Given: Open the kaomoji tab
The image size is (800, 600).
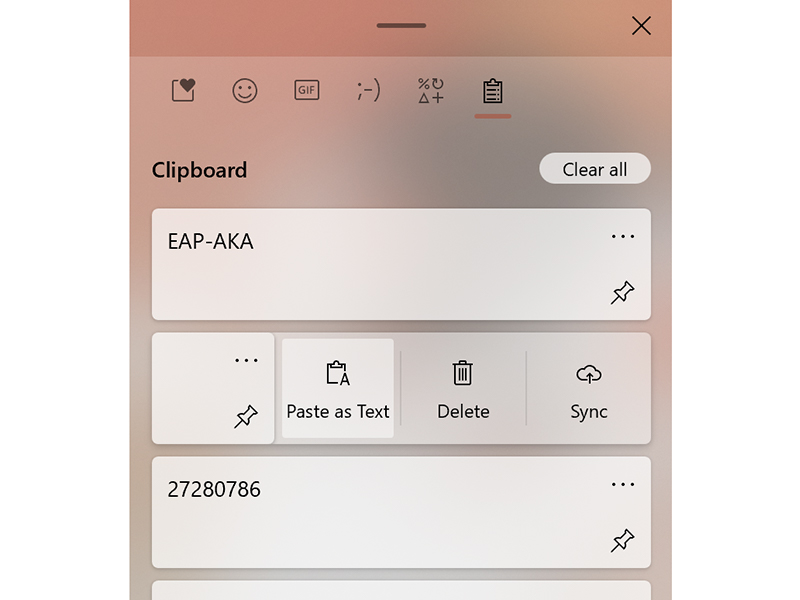Looking at the screenshot, I should tap(368, 91).
